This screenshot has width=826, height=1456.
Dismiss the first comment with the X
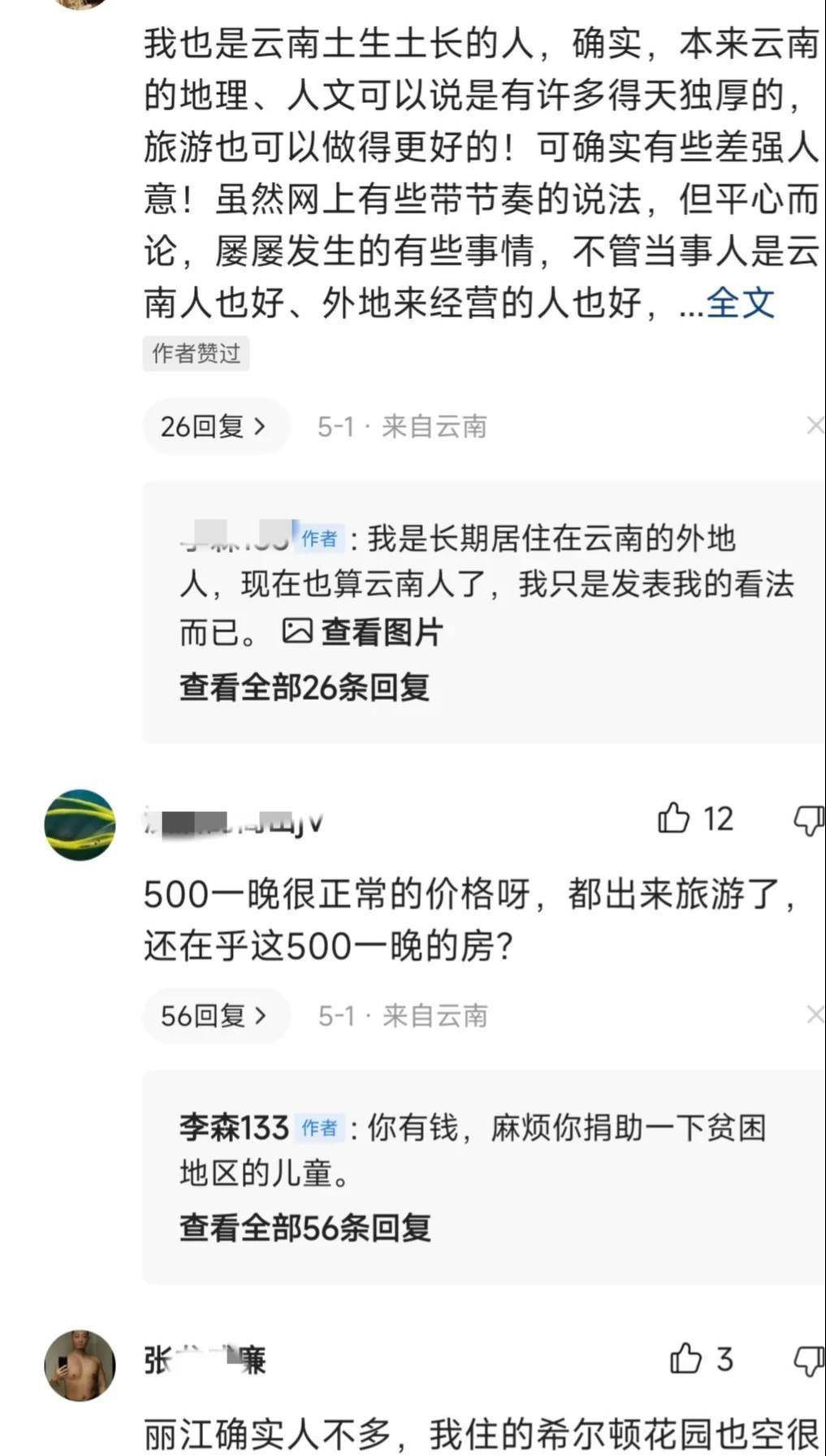[x=815, y=425]
